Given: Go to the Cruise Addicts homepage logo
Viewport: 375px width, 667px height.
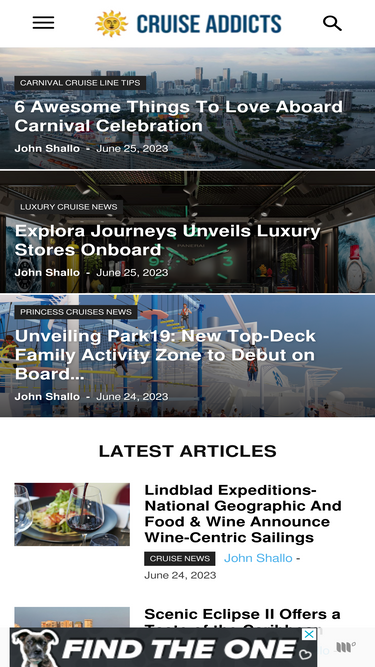Looking at the screenshot, I should (188, 23).
